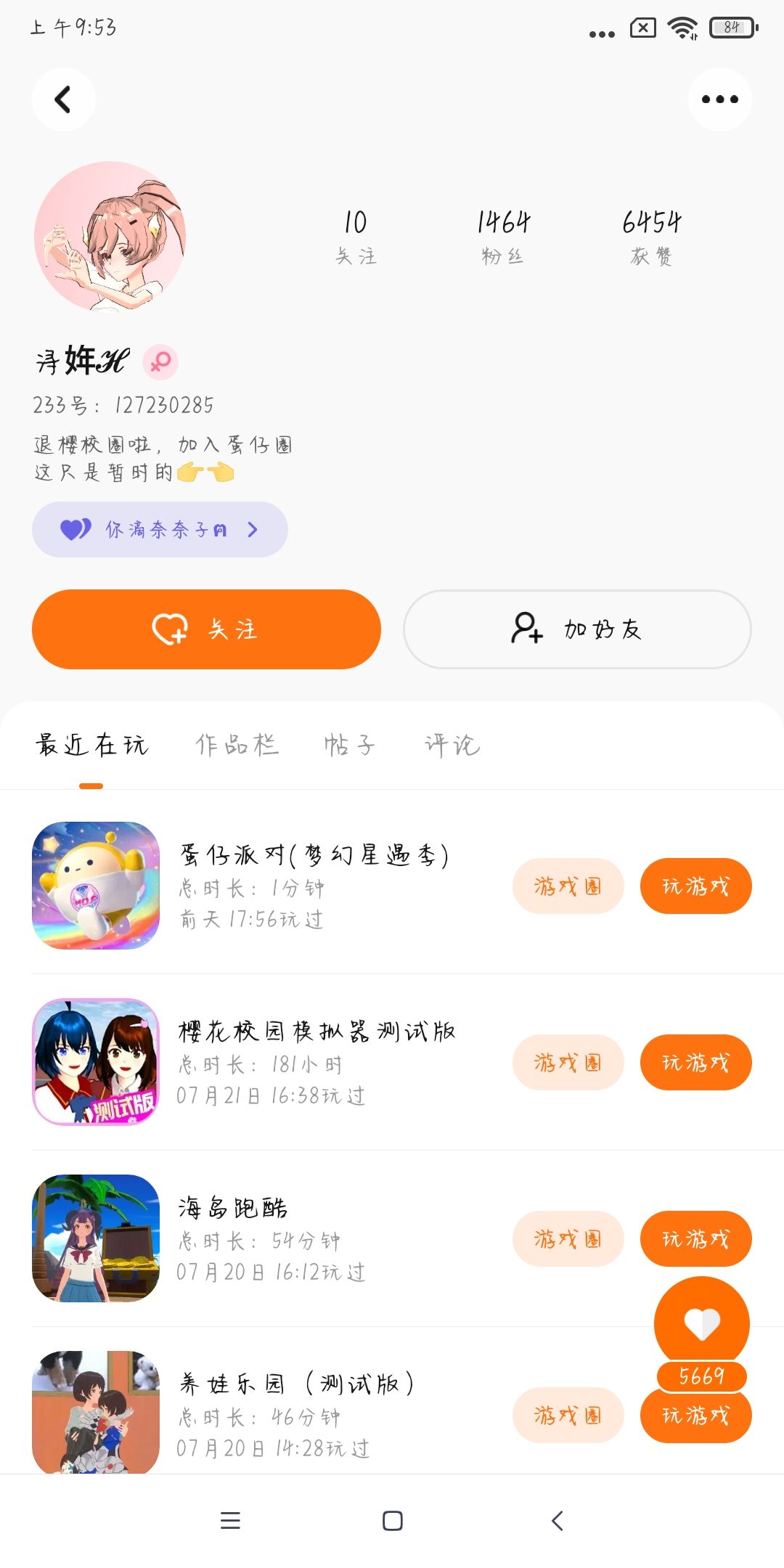Tap 加好友 to add as friend
784x1568 pixels.
577,629
